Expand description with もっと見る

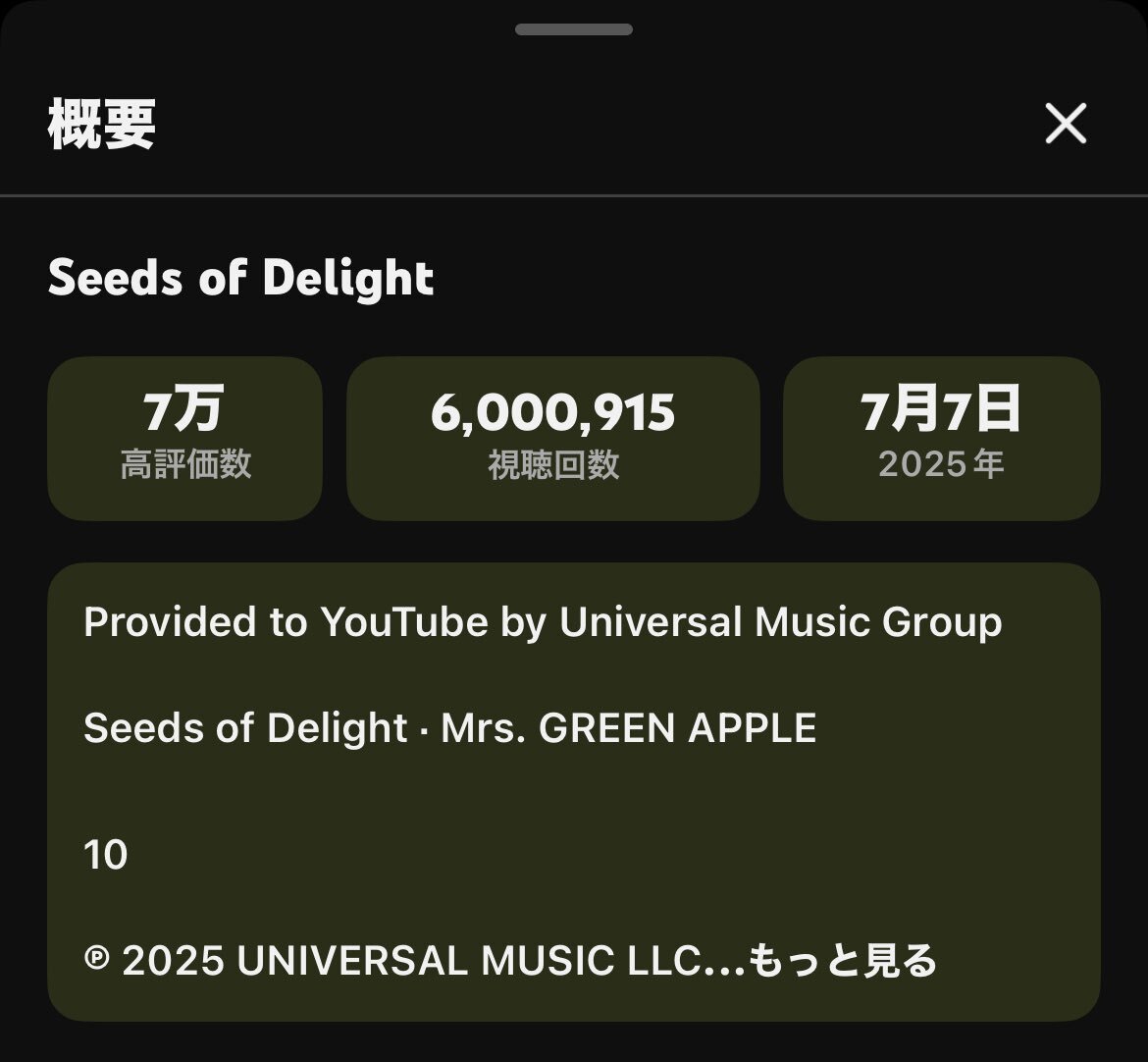tap(843, 961)
